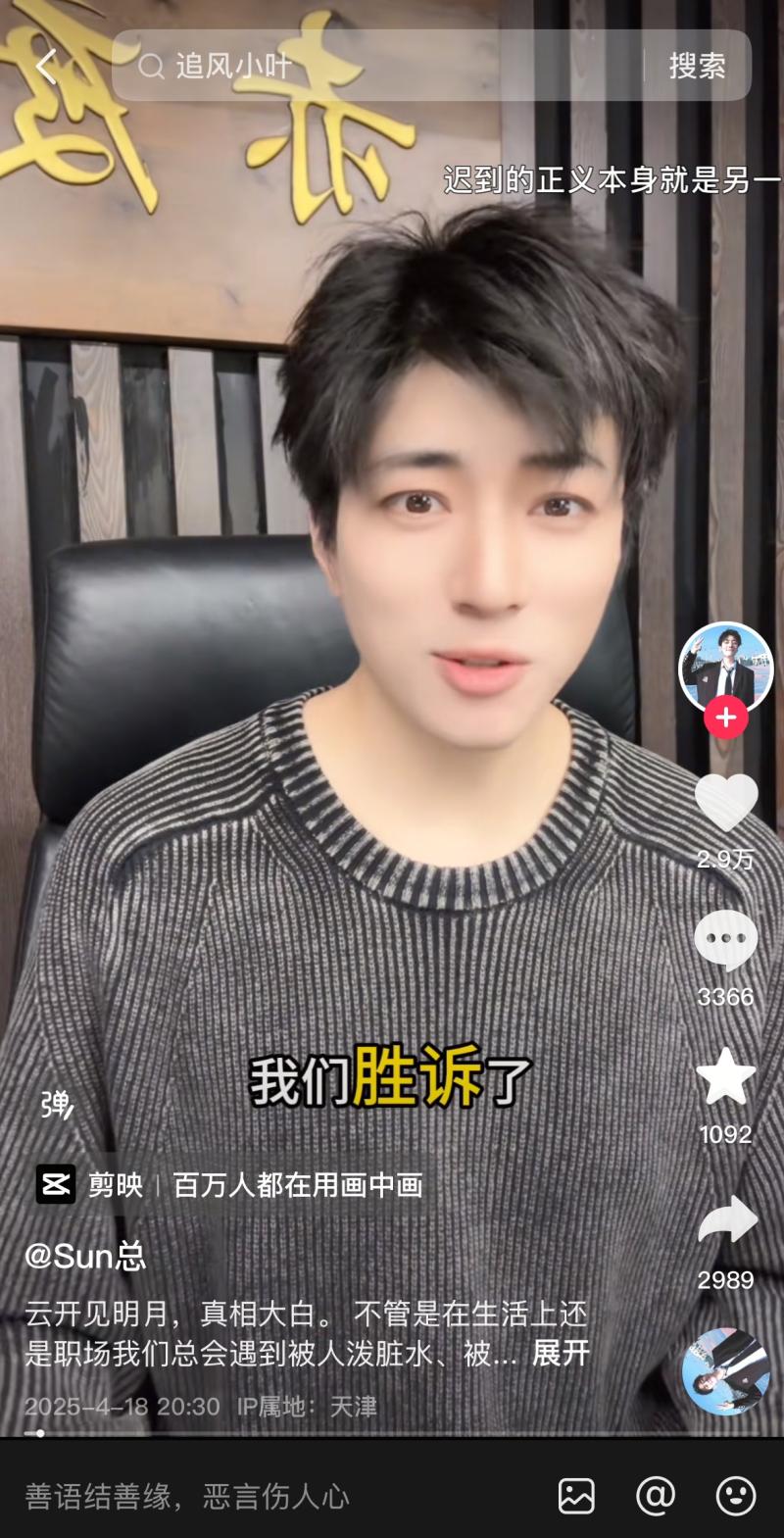
Task: Mention a friend with the @ icon
Action: 656,1496
